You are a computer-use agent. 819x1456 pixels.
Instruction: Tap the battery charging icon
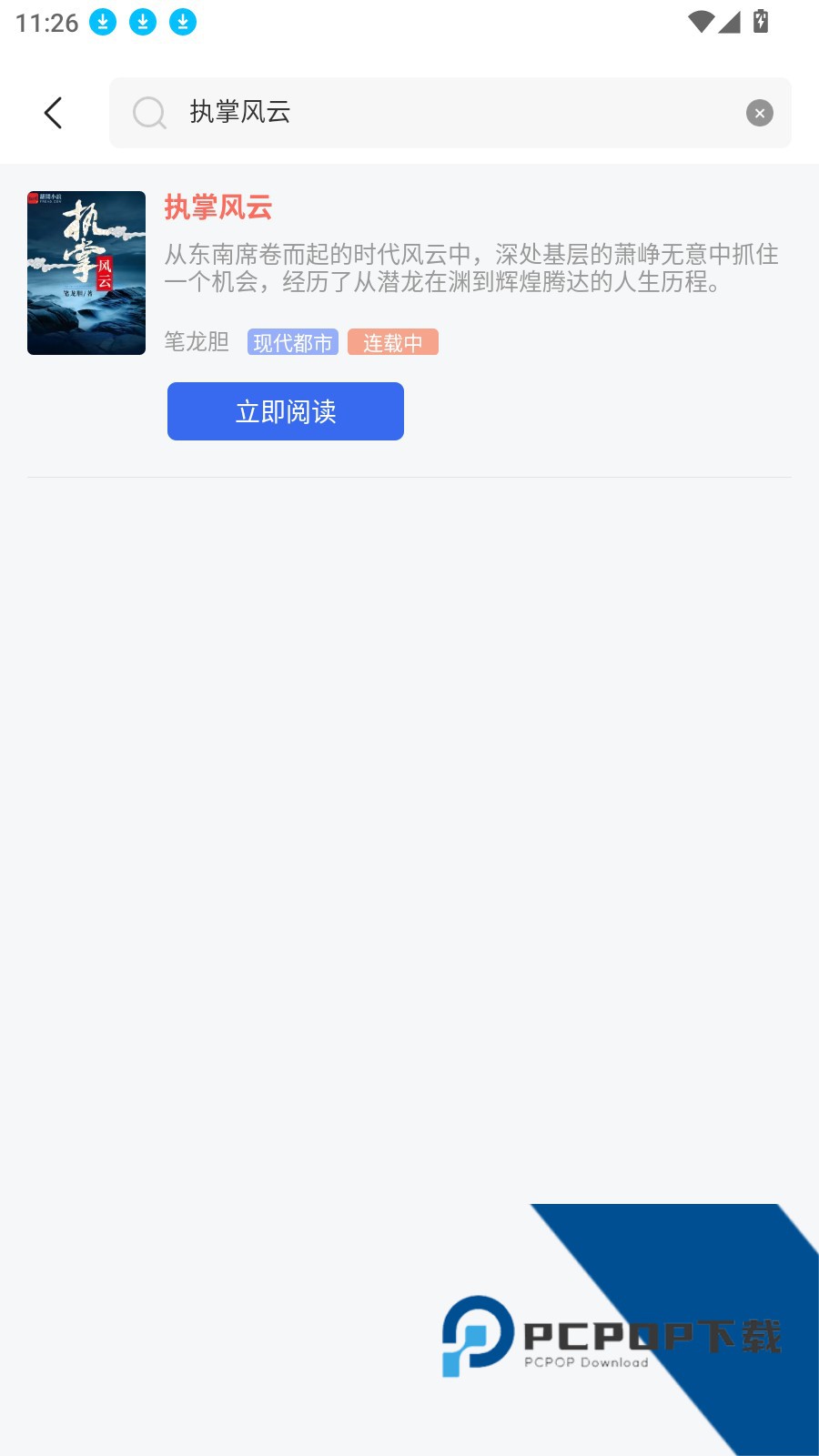pos(761,22)
